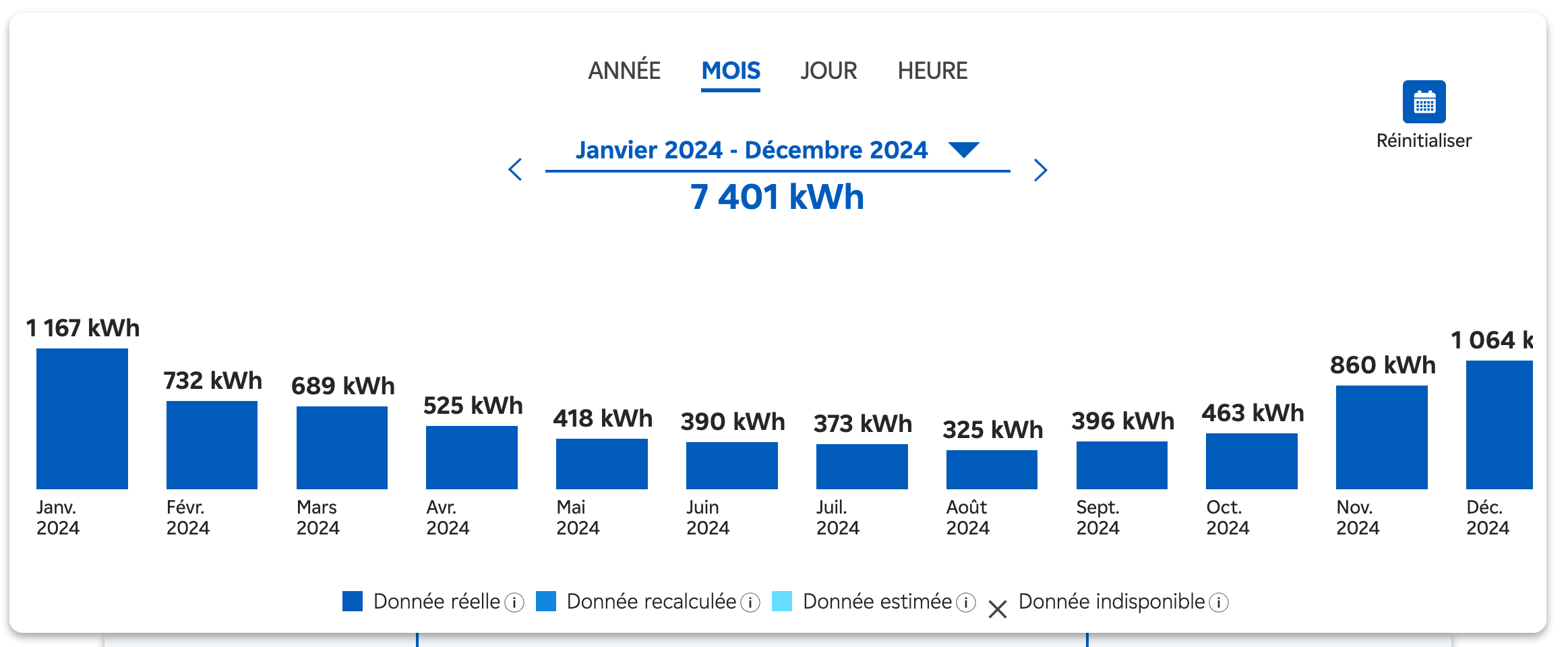Select the Août 2024 consumption bar

pyautogui.click(x=992, y=469)
